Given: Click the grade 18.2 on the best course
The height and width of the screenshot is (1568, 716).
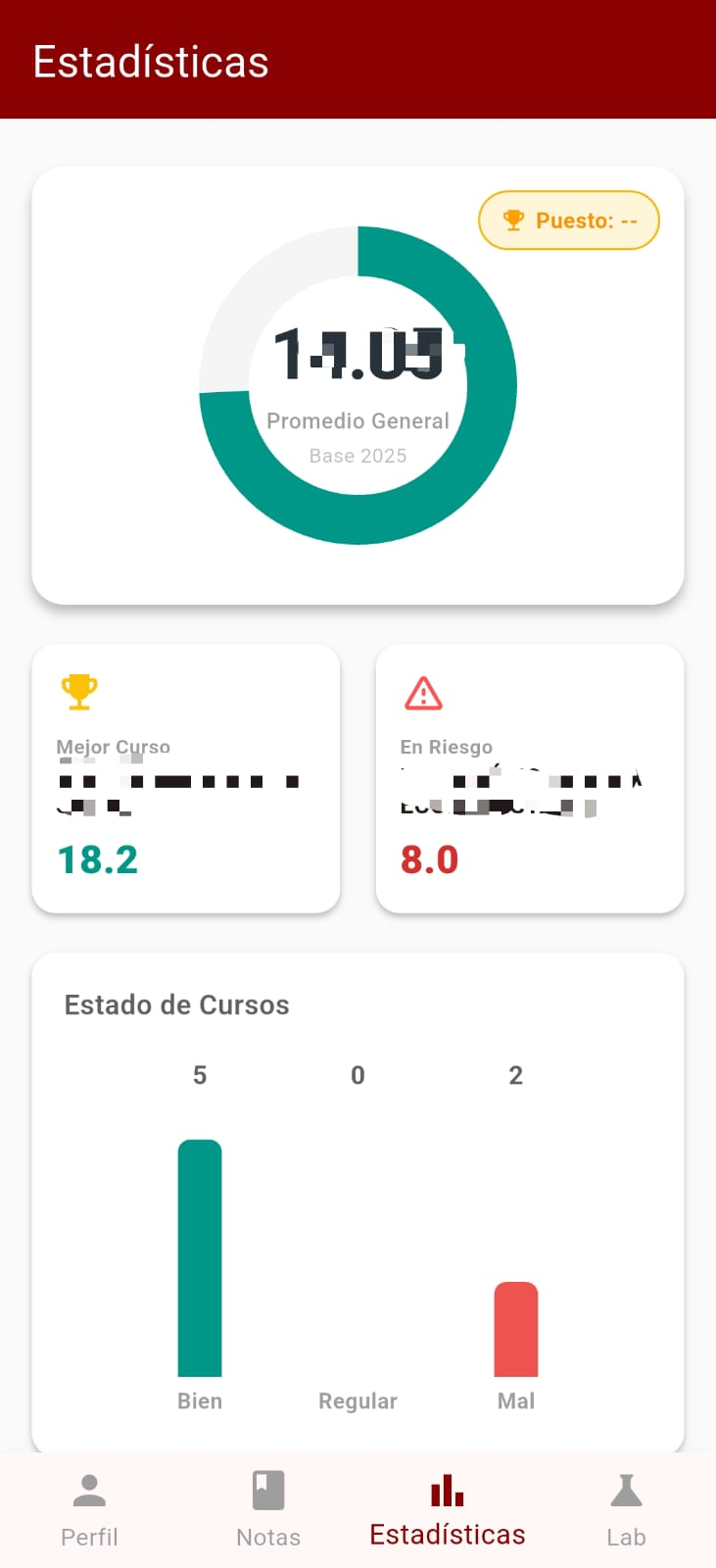Looking at the screenshot, I should point(98,859).
